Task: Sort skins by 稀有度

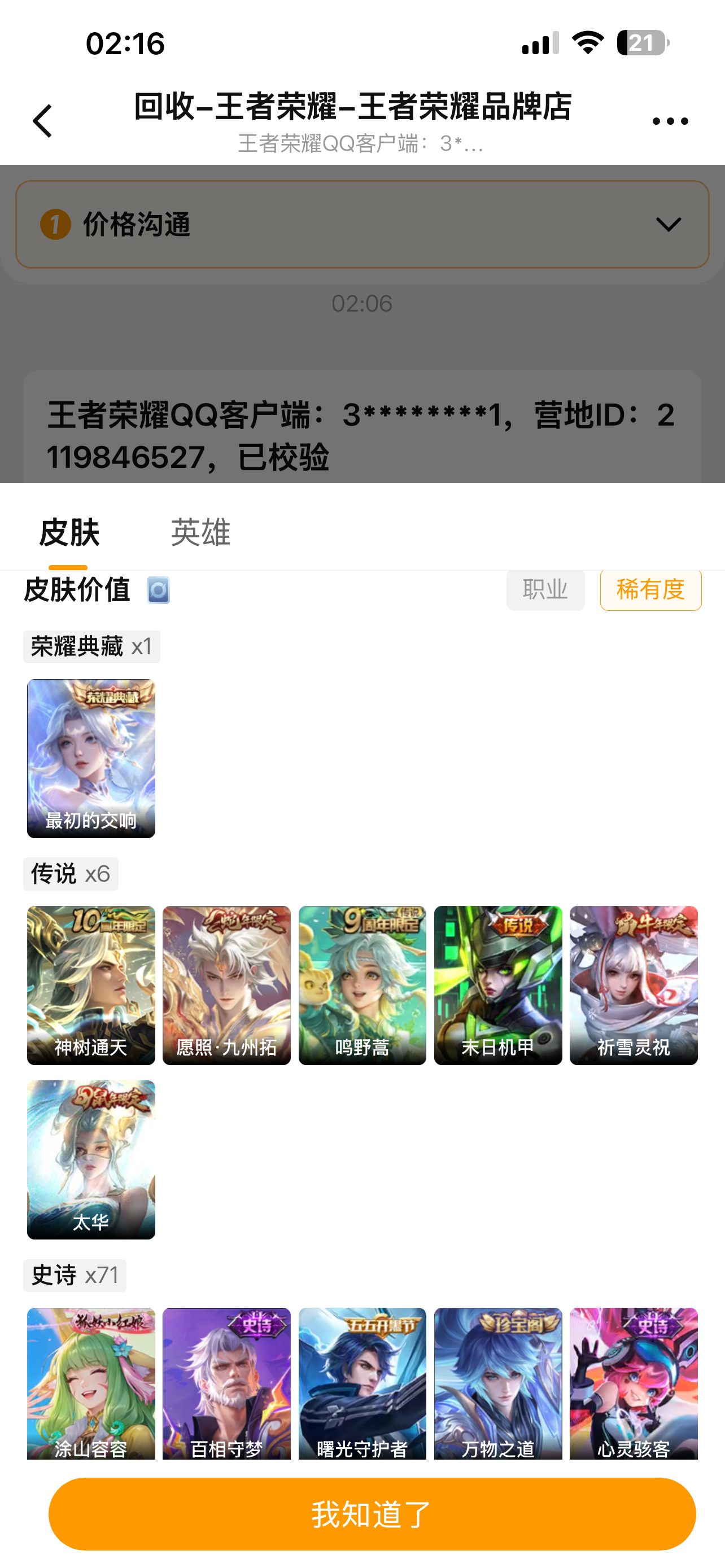Action: tap(650, 589)
